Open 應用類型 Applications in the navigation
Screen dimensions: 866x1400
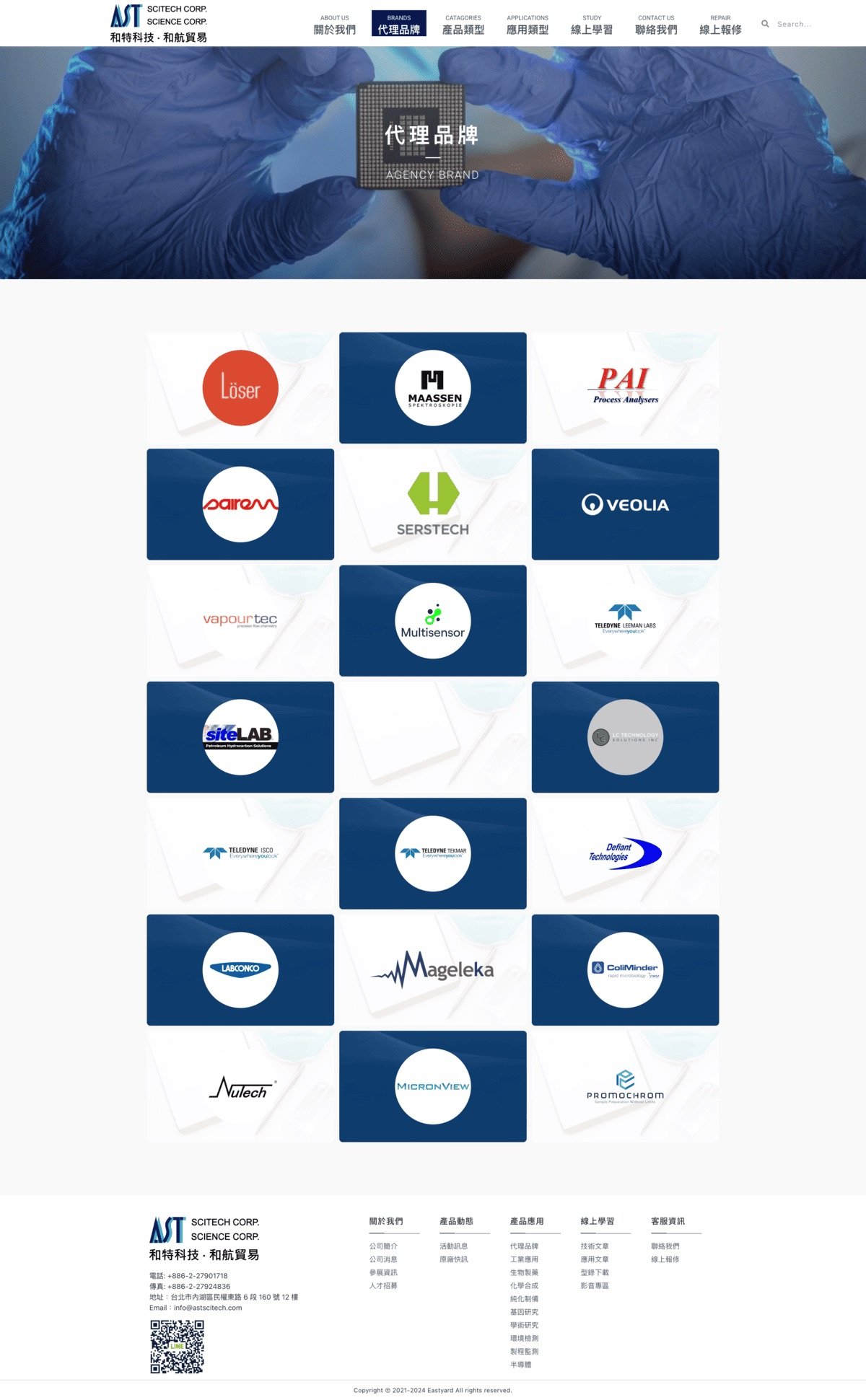pyautogui.click(x=527, y=25)
